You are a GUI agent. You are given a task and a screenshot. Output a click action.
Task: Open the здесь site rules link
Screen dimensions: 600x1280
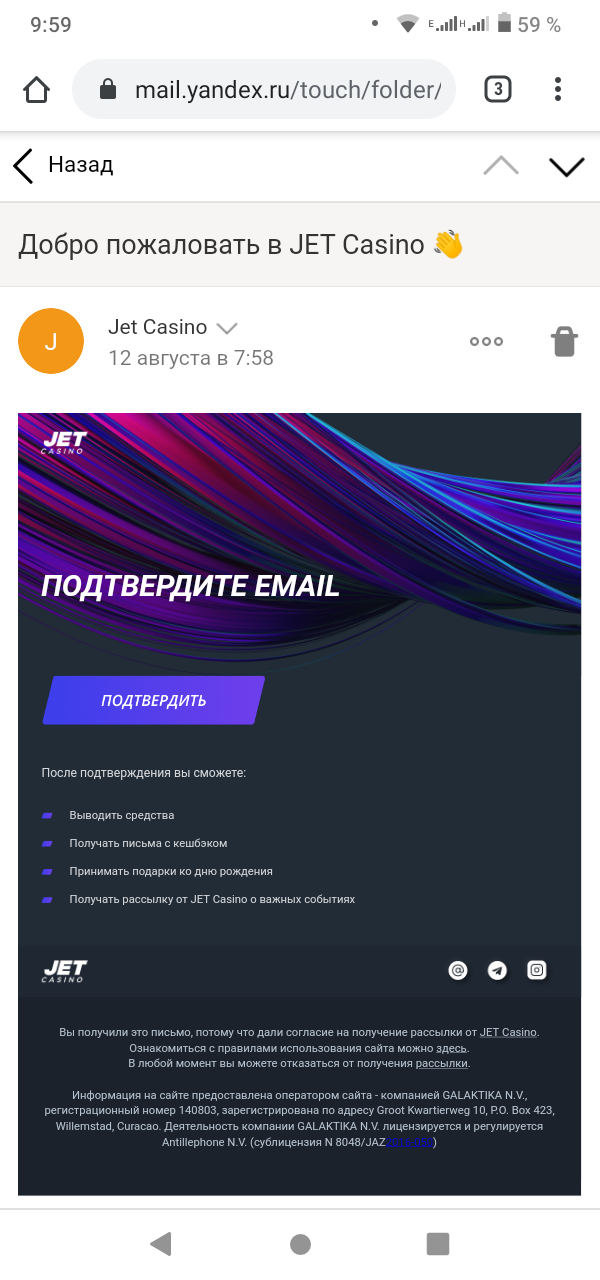coord(452,1048)
